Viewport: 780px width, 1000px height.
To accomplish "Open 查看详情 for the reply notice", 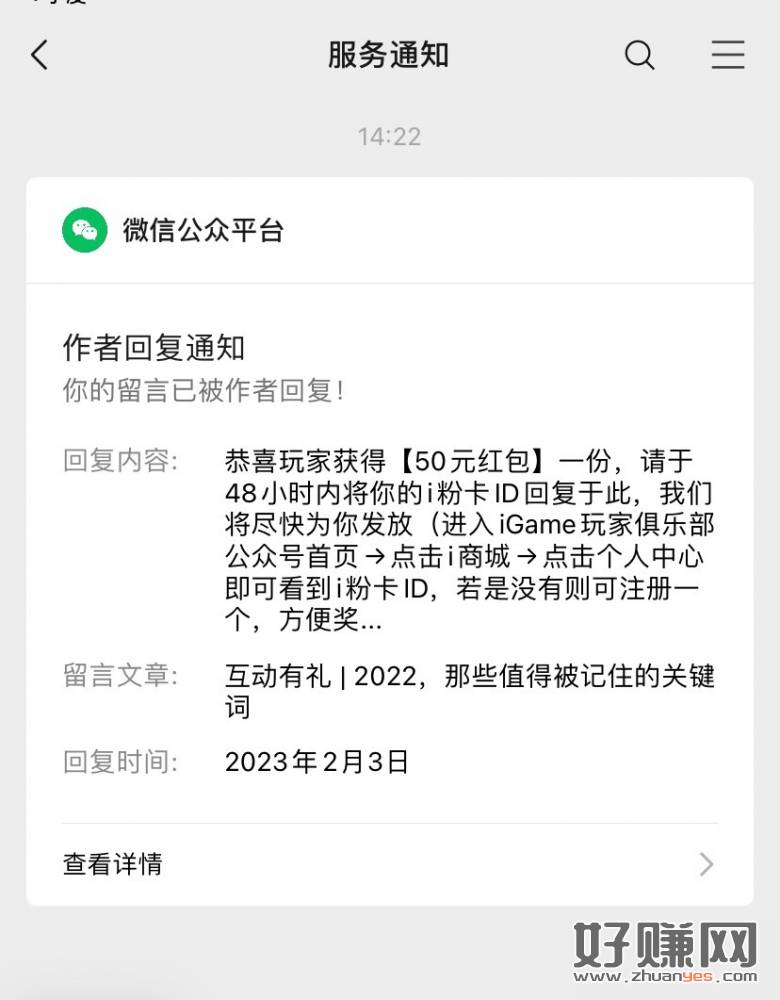I will point(389,864).
